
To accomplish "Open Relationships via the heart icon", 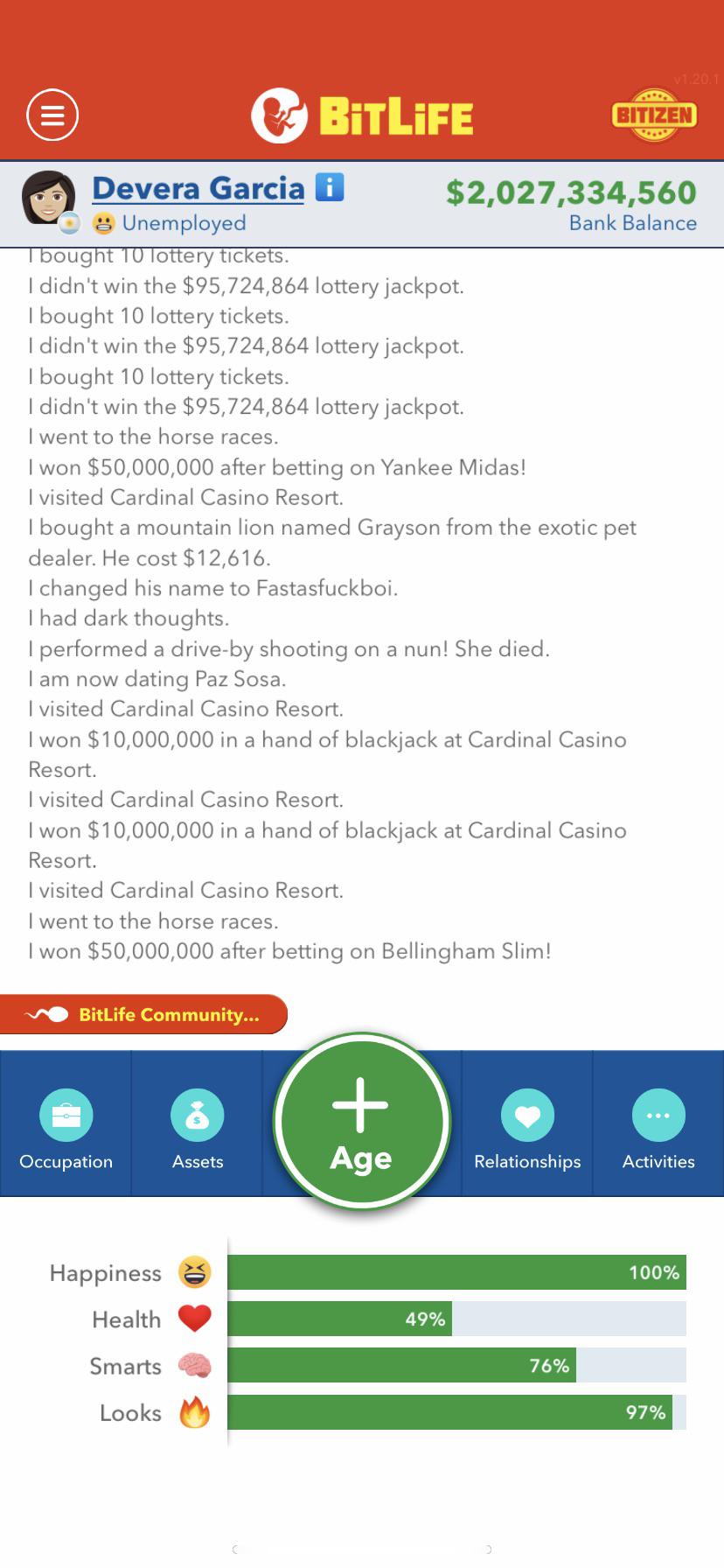I will click(526, 1116).
